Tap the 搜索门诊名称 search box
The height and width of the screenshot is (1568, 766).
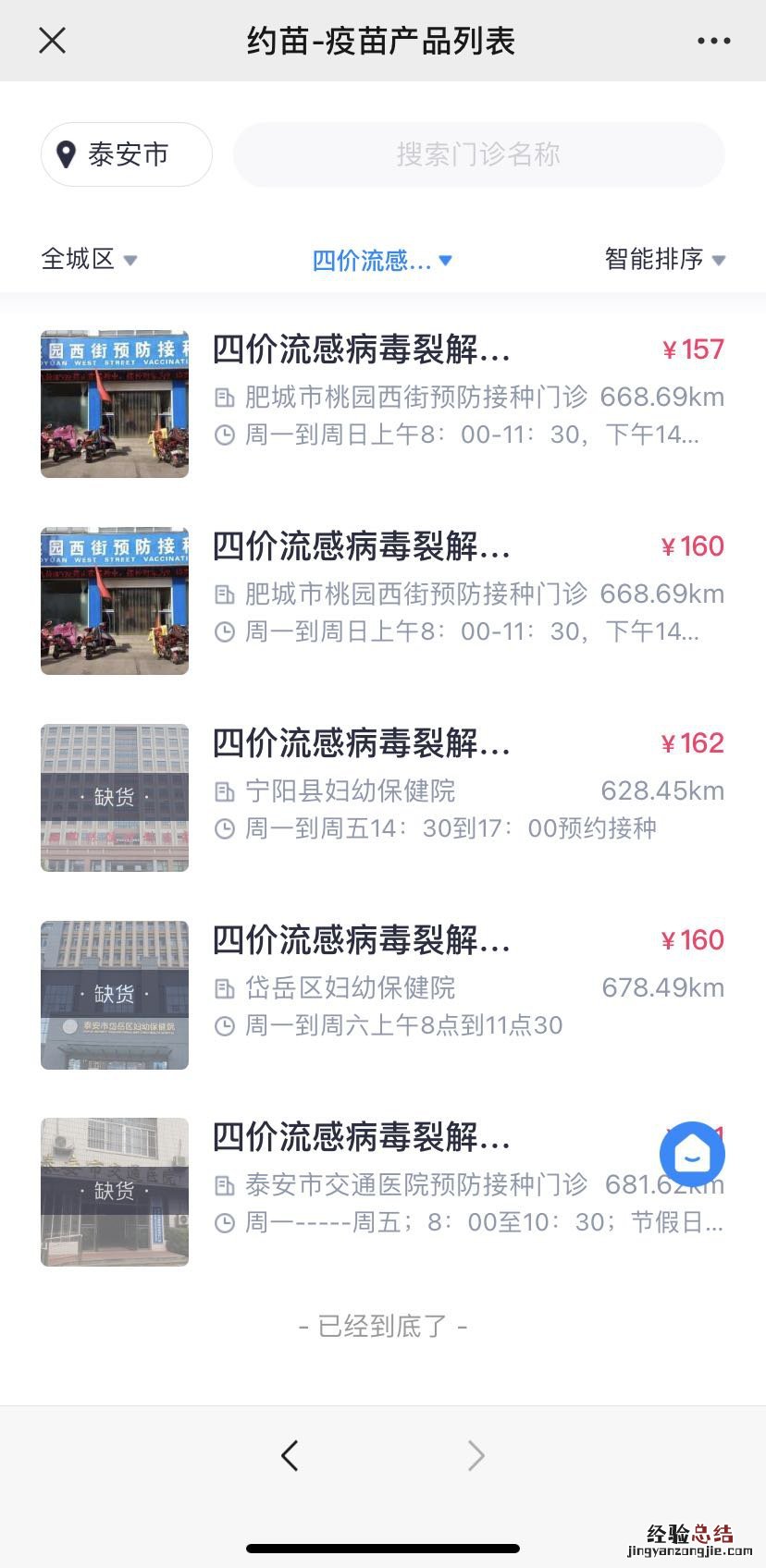478,154
